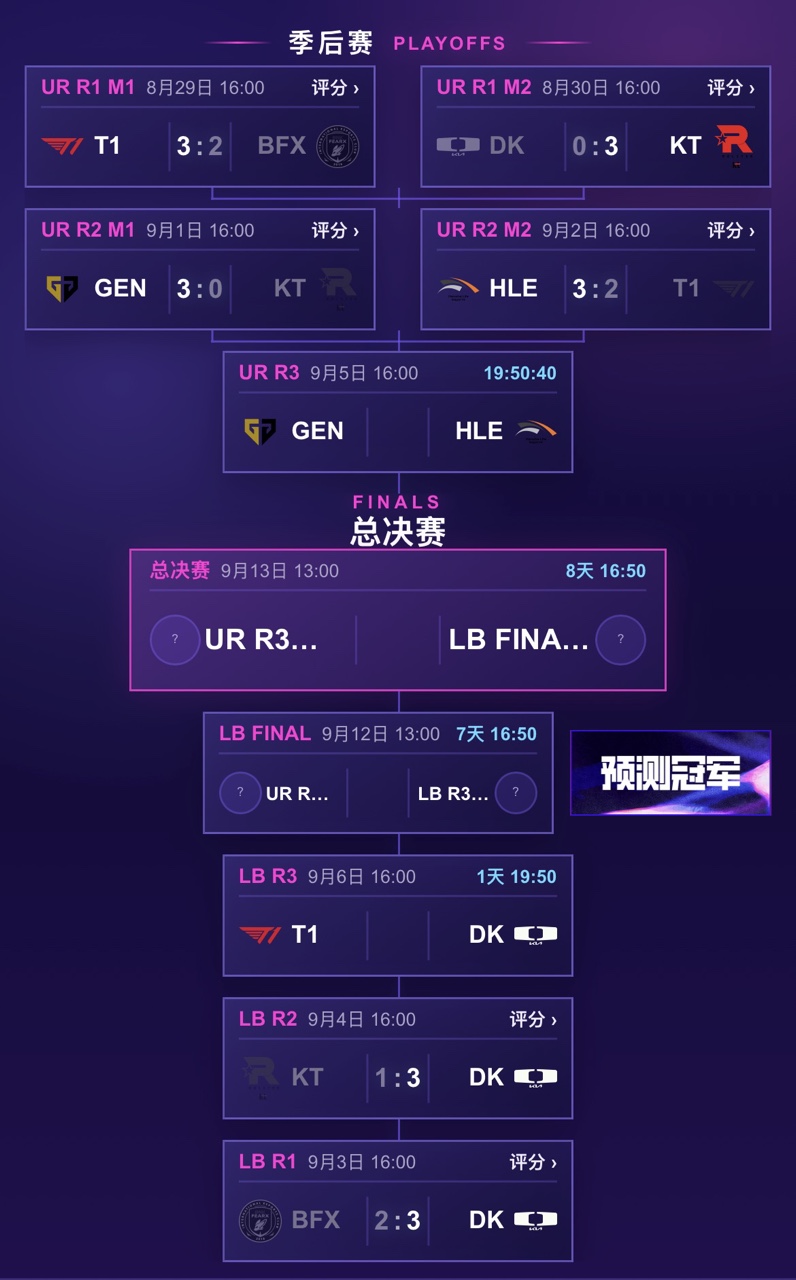Screen dimensions: 796x1280
Task: Open the 总决赛 September 13 match card
Action: click(x=398, y=619)
